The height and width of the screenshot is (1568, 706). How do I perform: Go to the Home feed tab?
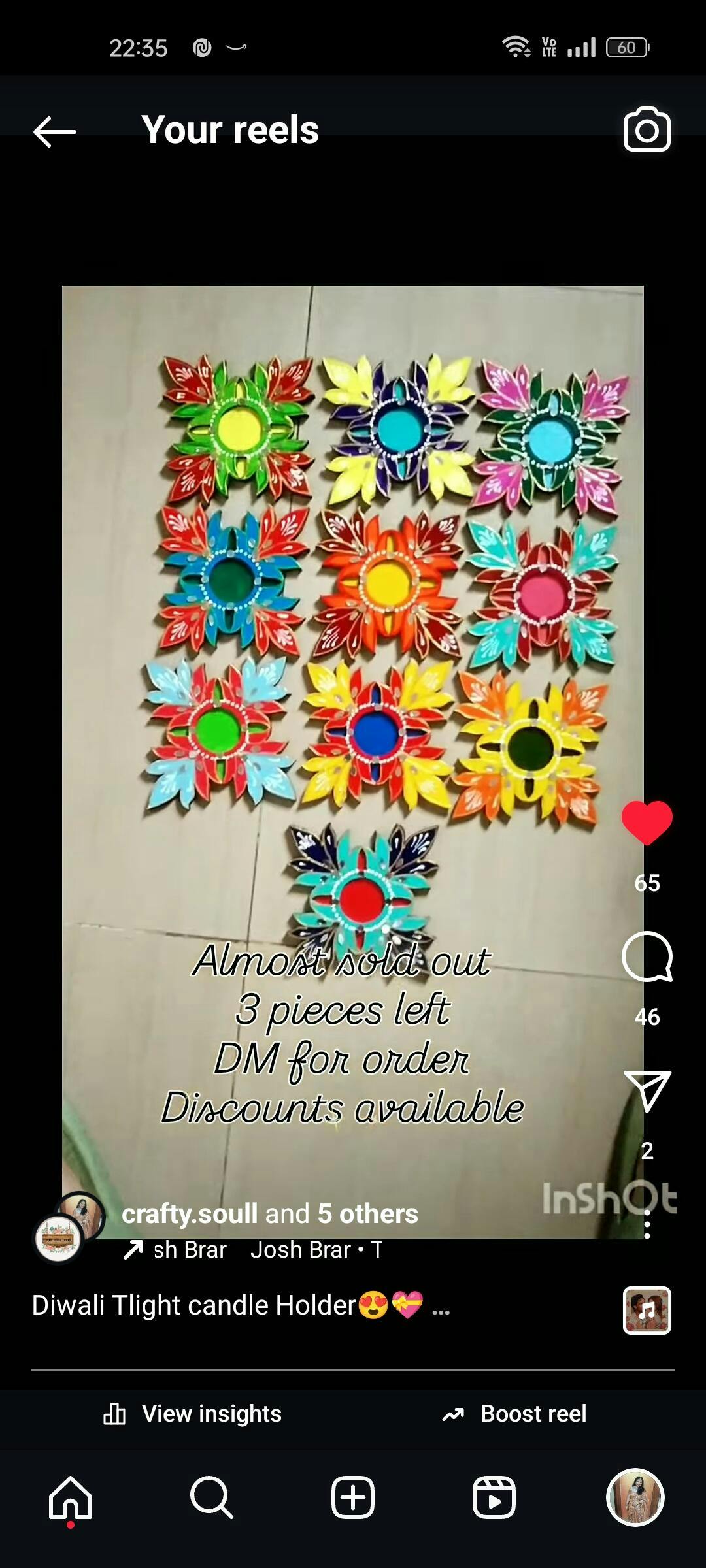coord(71,1497)
